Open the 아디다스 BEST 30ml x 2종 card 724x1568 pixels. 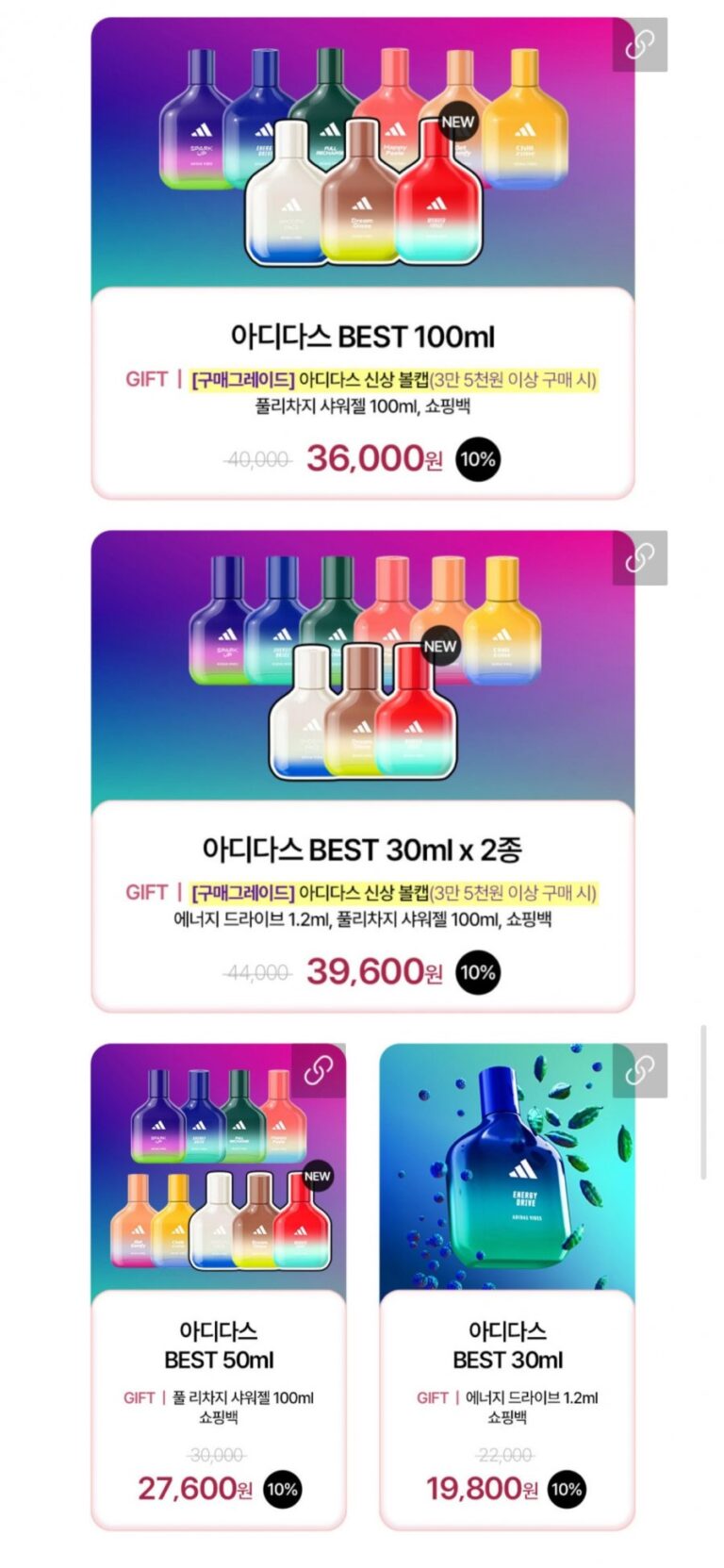362,849
